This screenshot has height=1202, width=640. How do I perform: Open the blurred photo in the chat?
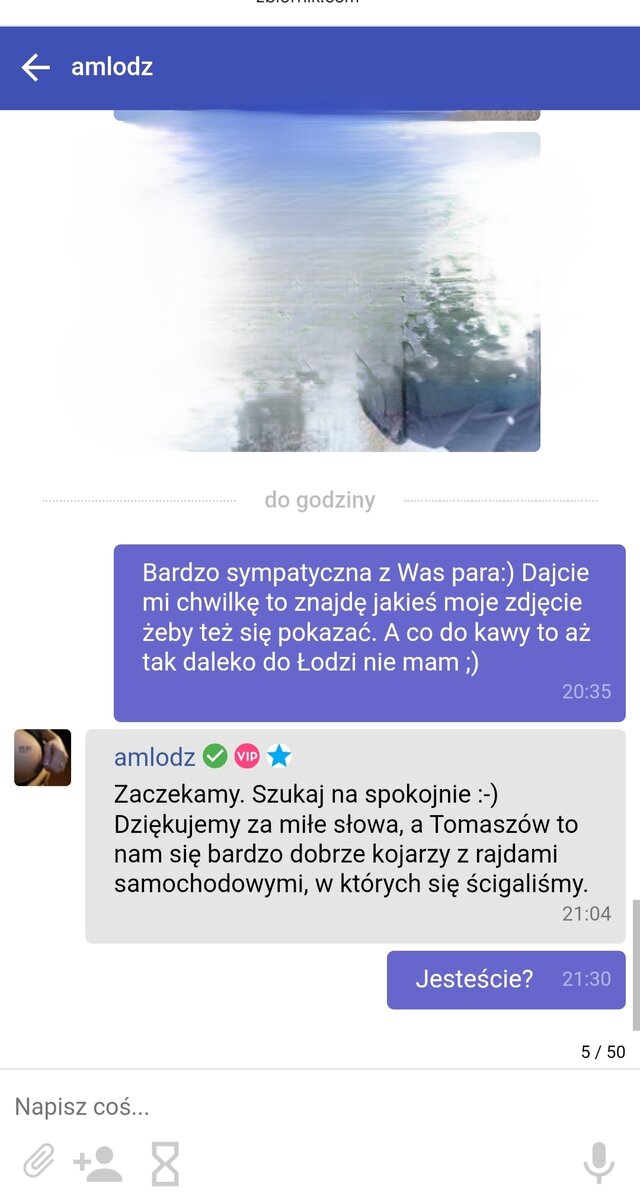(x=327, y=291)
